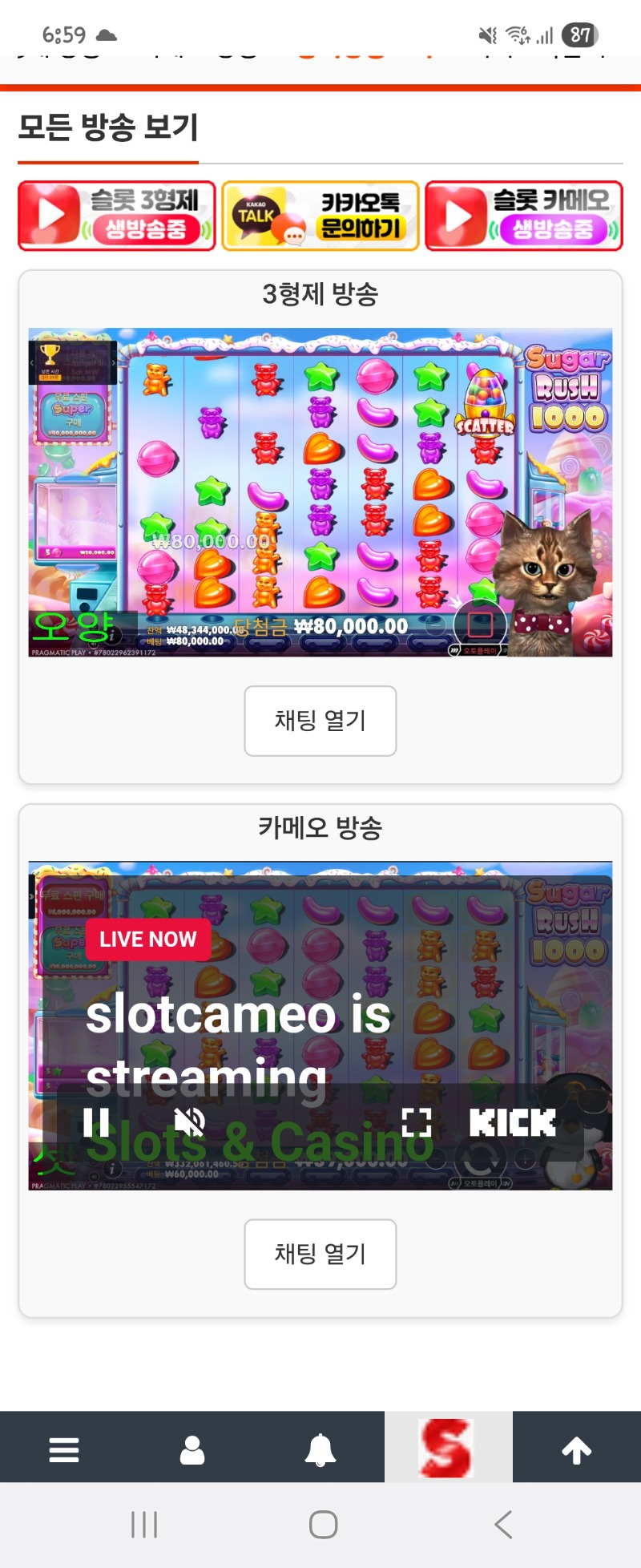The image size is (641, 1568).
Task: Open the 3형제 방송 stream video
Action: [x=320, y=492]
